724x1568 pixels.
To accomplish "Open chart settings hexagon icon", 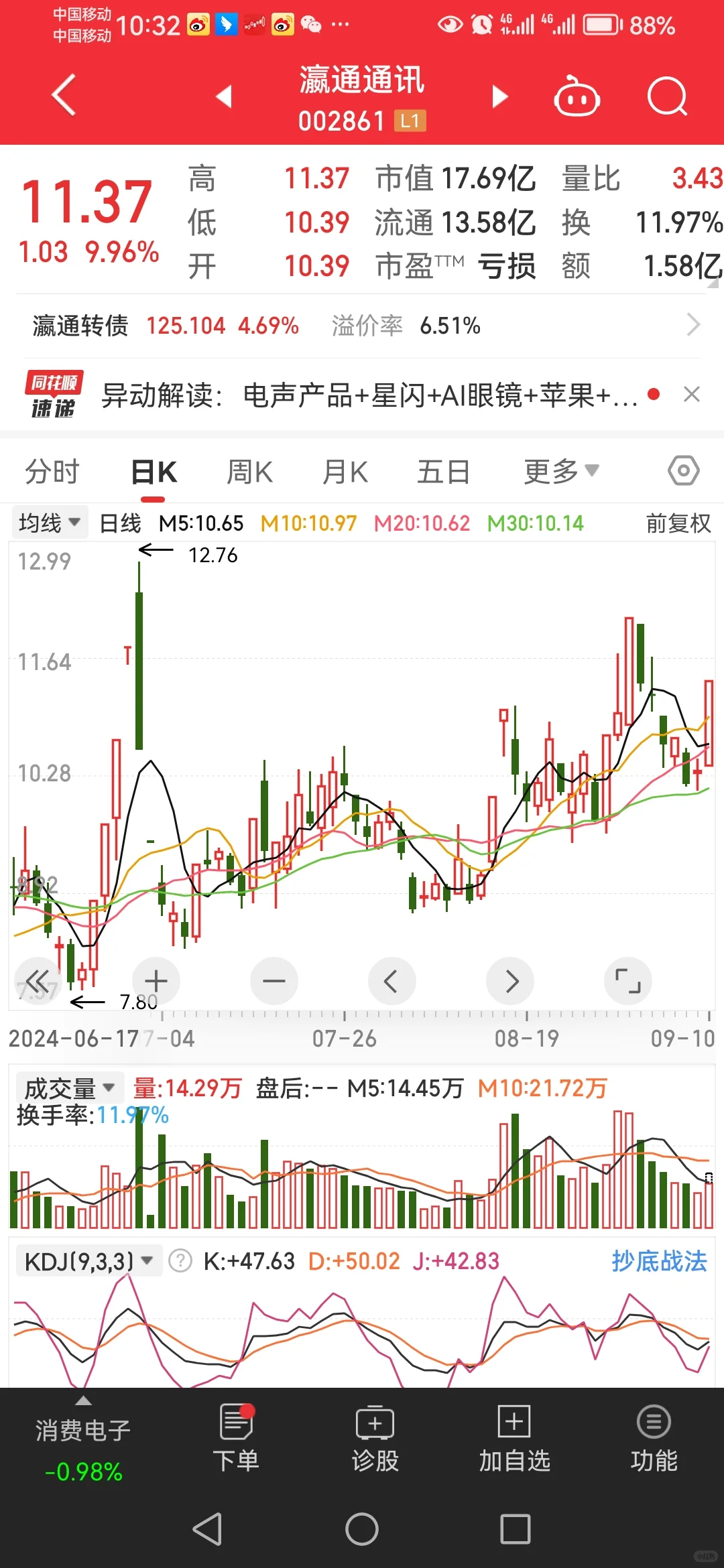I will pos(683,471).
